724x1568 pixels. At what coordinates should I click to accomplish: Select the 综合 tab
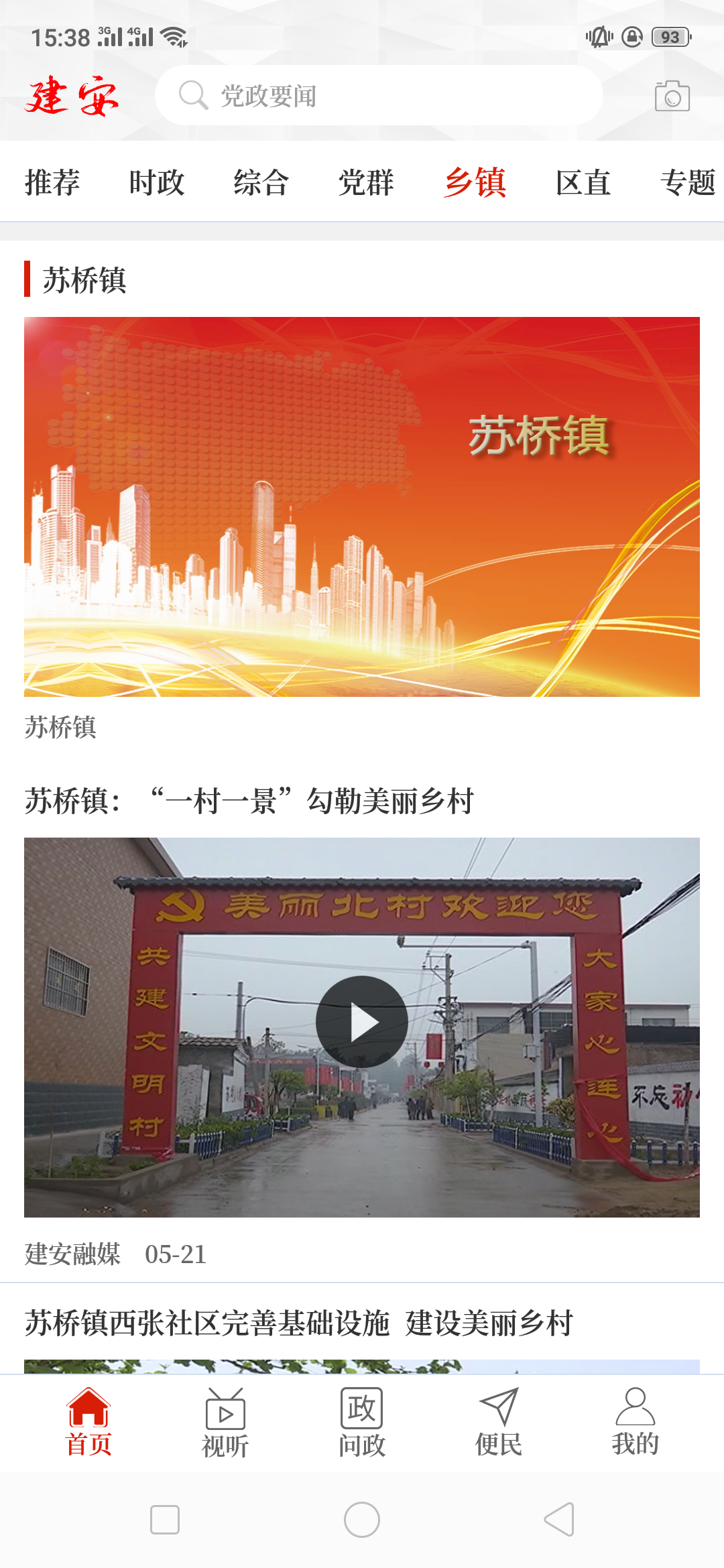tap(261, 182)
